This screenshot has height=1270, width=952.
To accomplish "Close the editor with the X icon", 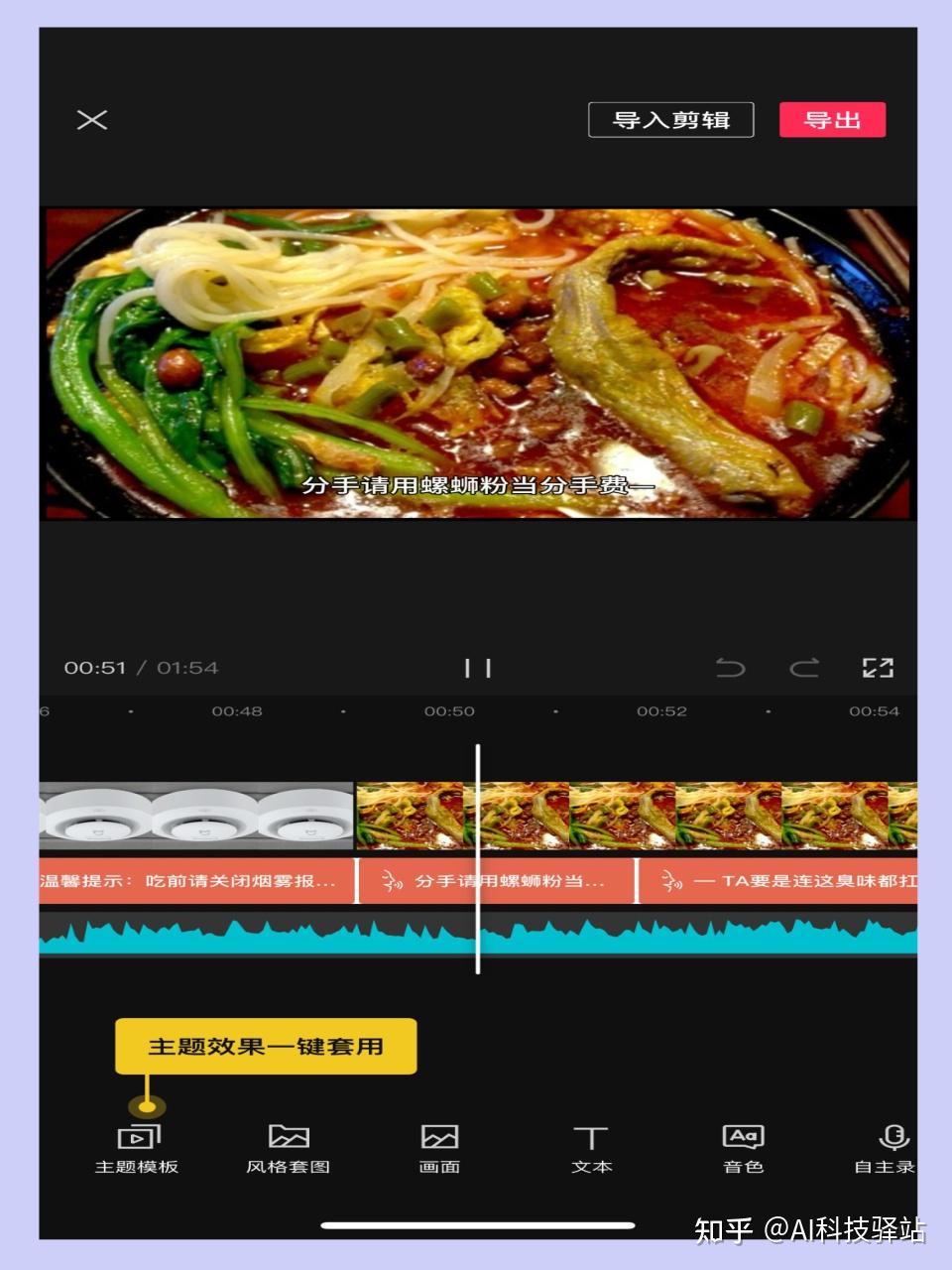I will click(92, 120).
